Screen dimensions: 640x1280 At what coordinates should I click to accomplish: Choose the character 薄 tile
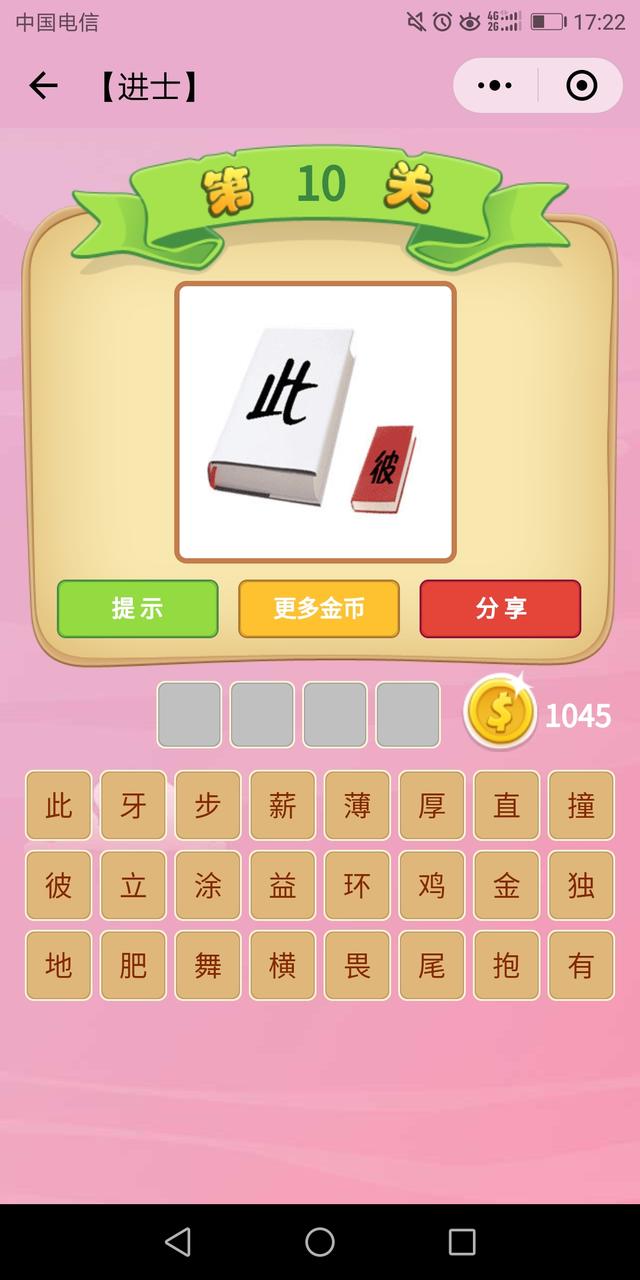[x=357, y=805]
